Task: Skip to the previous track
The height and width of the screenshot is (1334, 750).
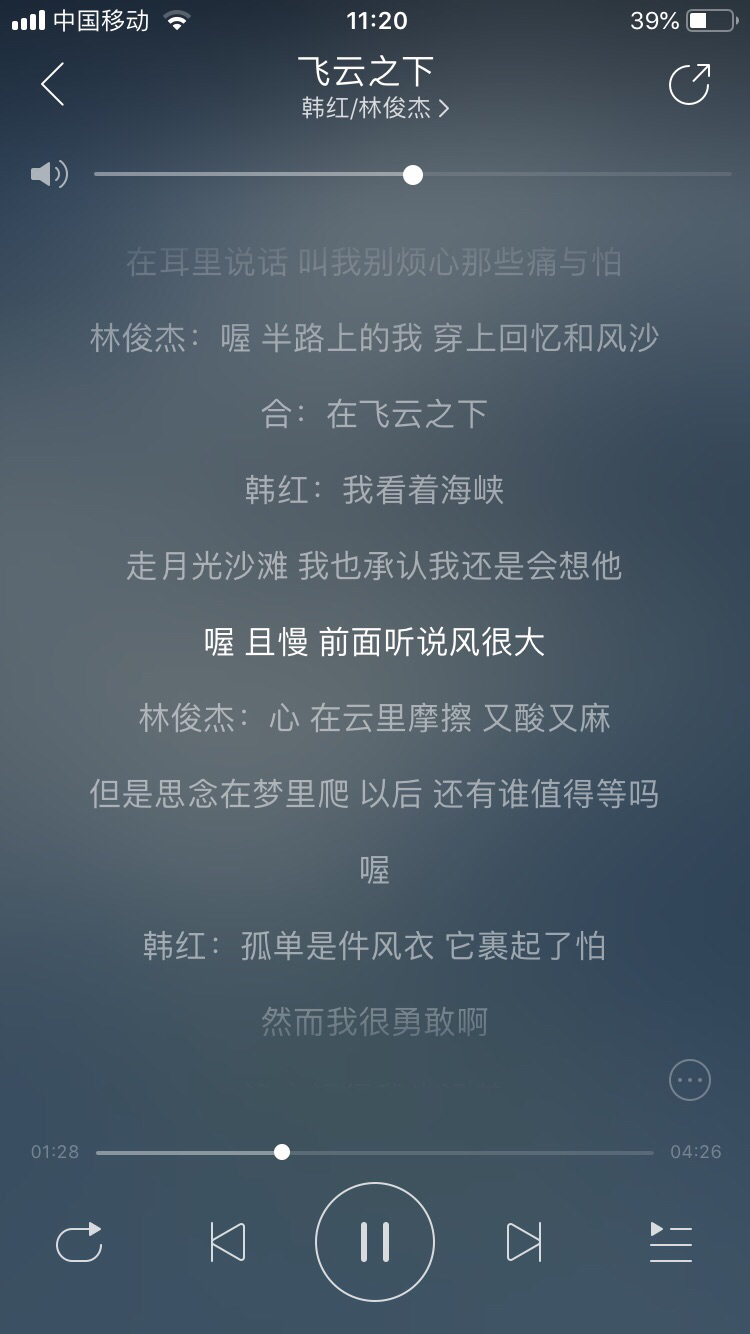Action: pos(228,1242)
